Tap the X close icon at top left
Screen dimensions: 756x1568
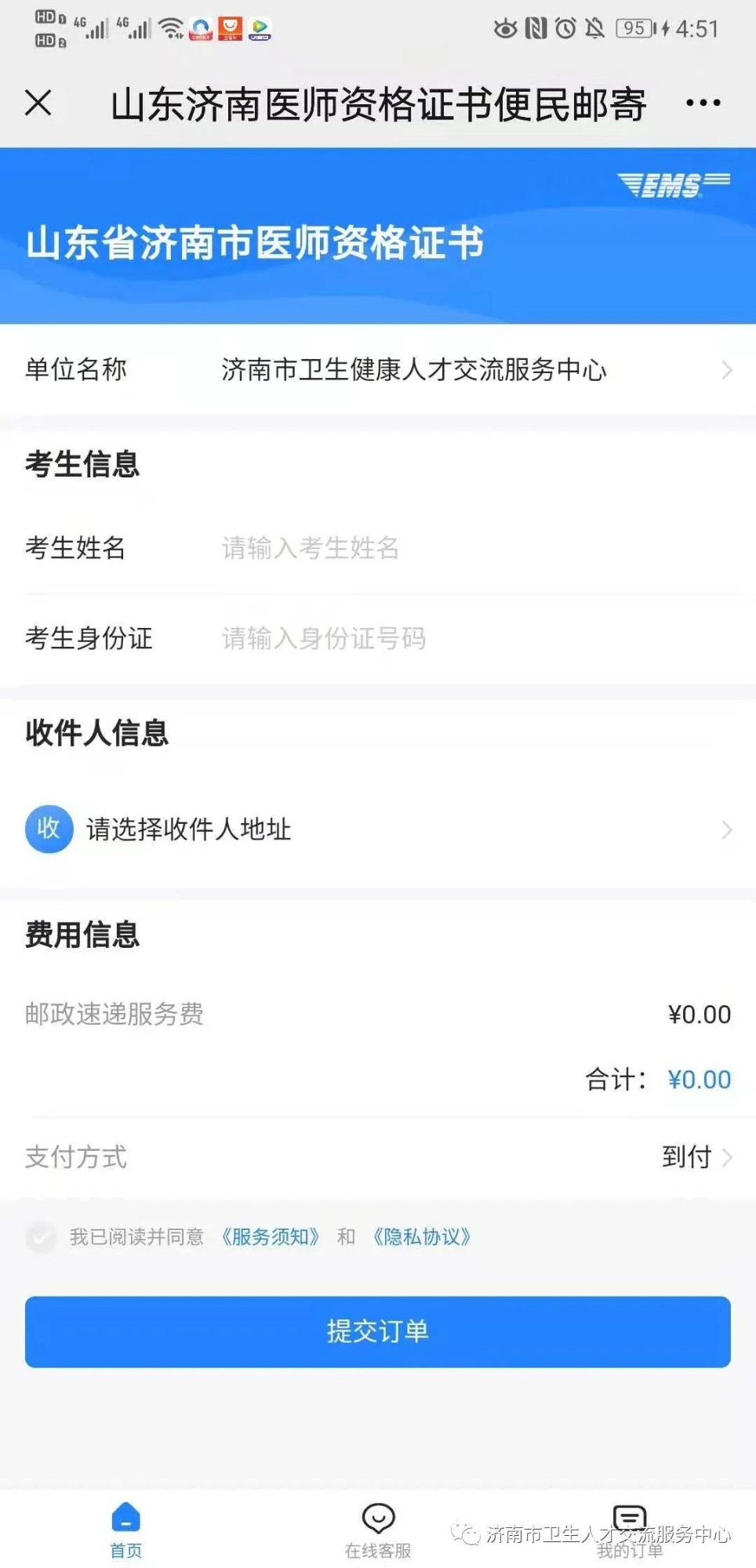point(36,103)
